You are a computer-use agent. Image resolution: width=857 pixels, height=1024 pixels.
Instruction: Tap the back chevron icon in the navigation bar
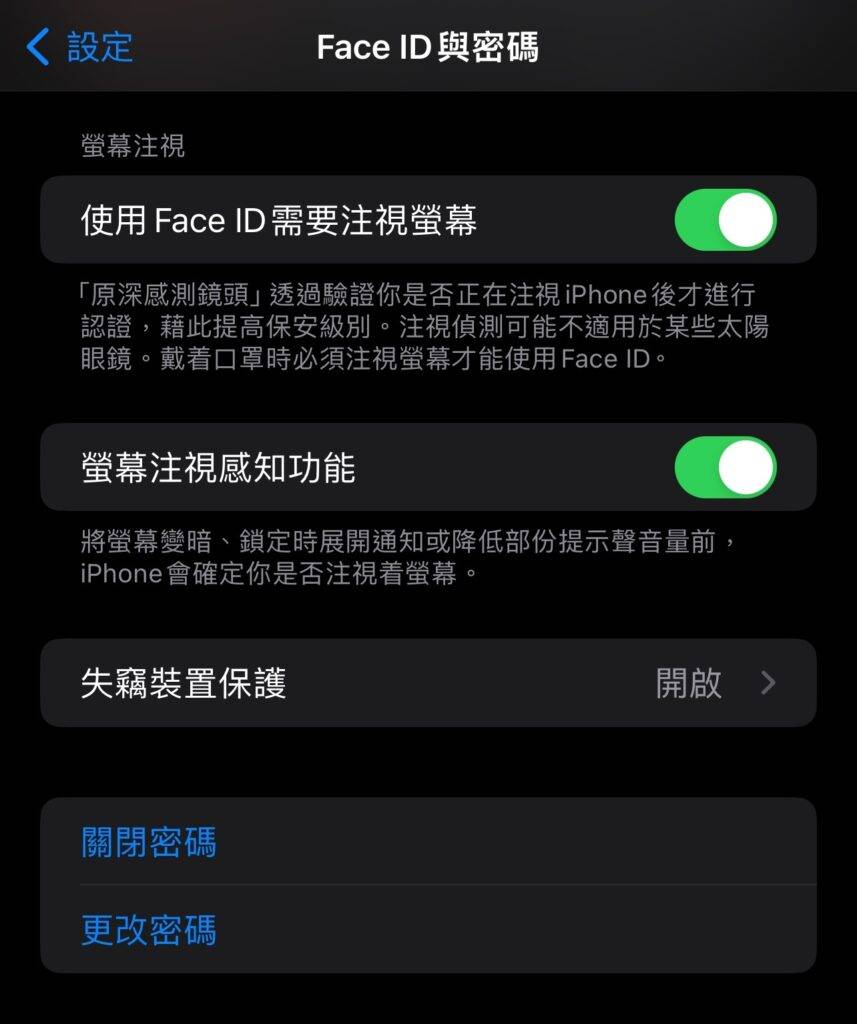[x=38, y=47]
